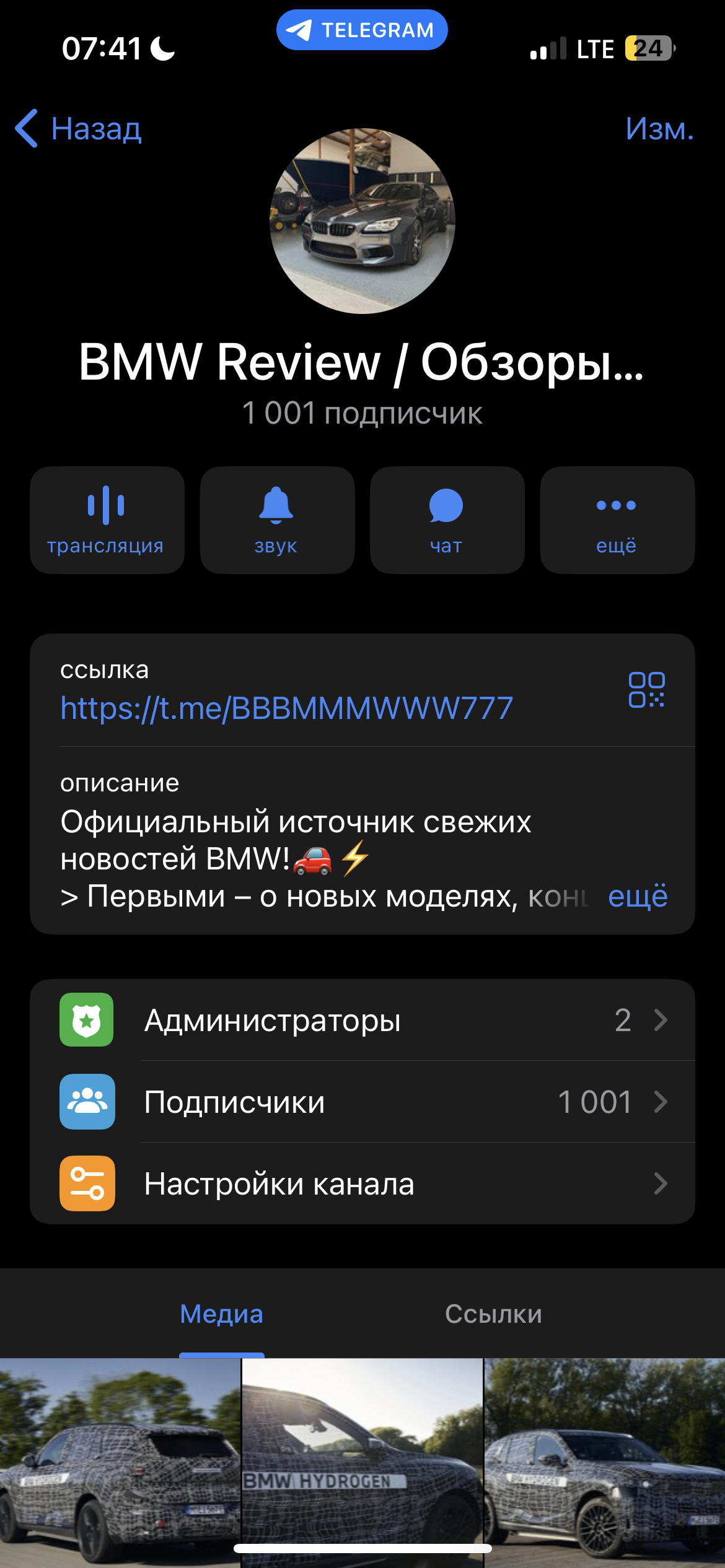Open Настройки канала
725x1568 pixels.
click(362, 1183)
